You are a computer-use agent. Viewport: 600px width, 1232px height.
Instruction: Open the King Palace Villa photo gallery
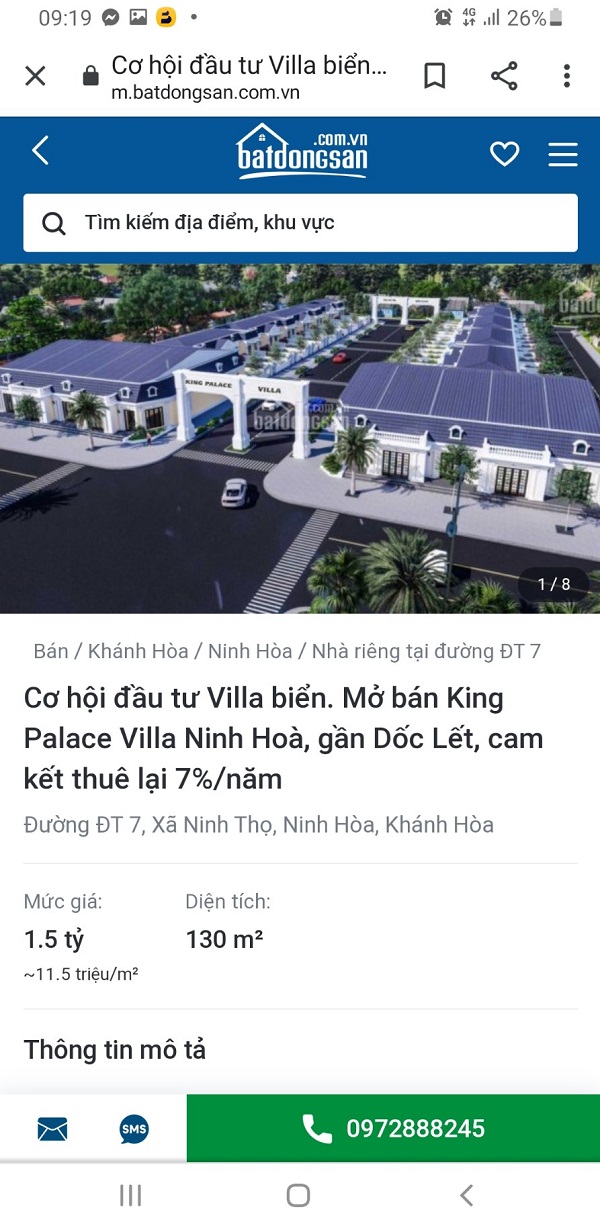300,438
